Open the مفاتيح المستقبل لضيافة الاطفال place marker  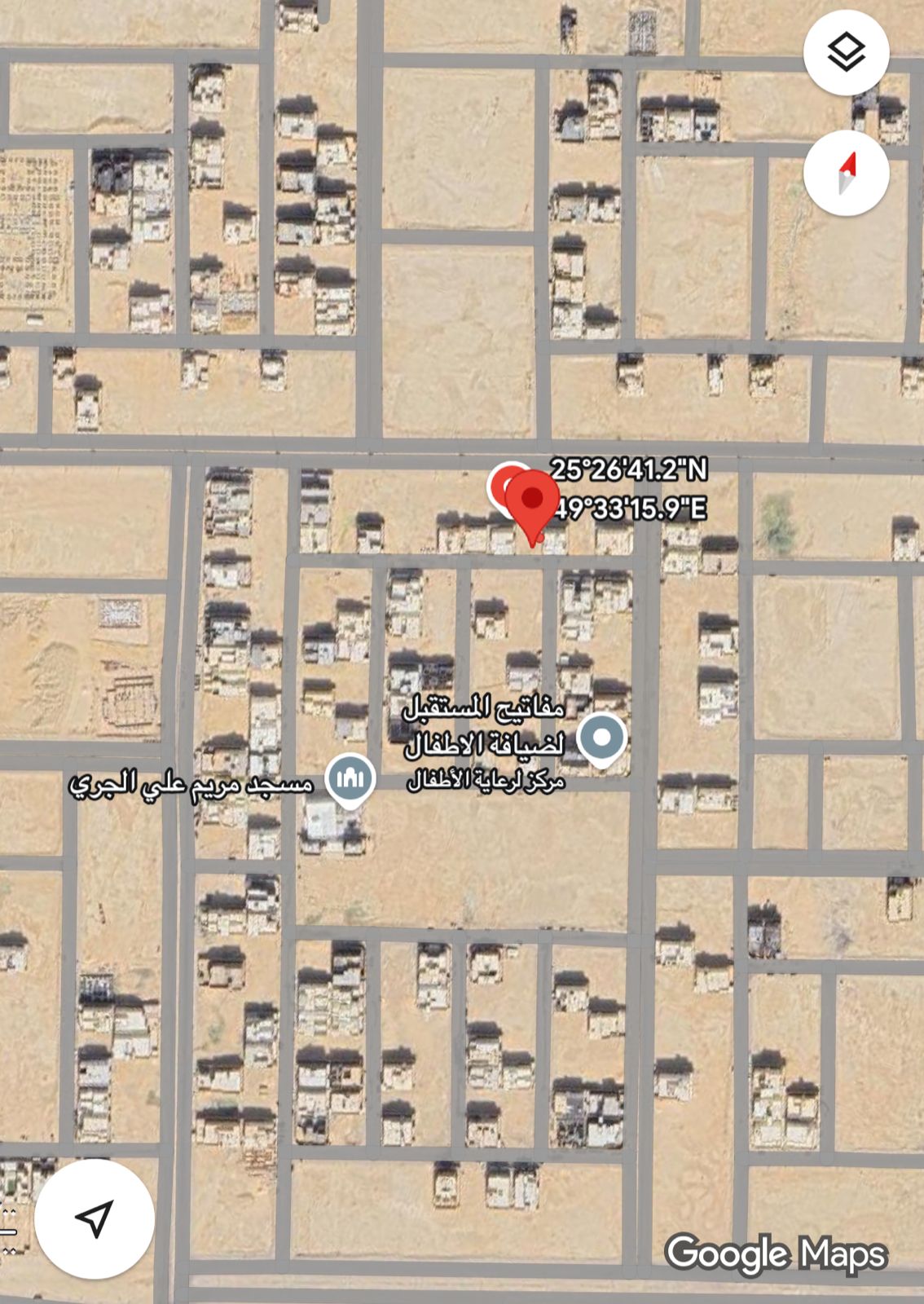tap(601, 738)
